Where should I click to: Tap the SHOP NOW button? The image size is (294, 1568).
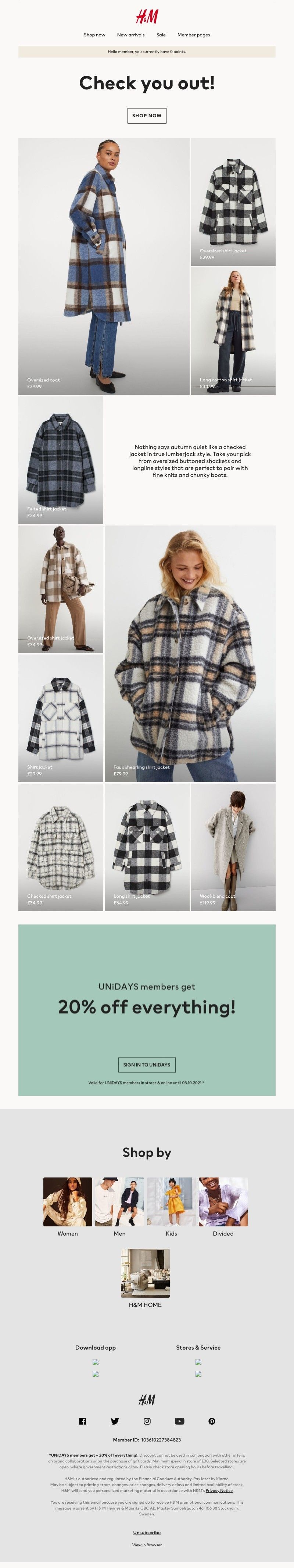tap(147, 116)
